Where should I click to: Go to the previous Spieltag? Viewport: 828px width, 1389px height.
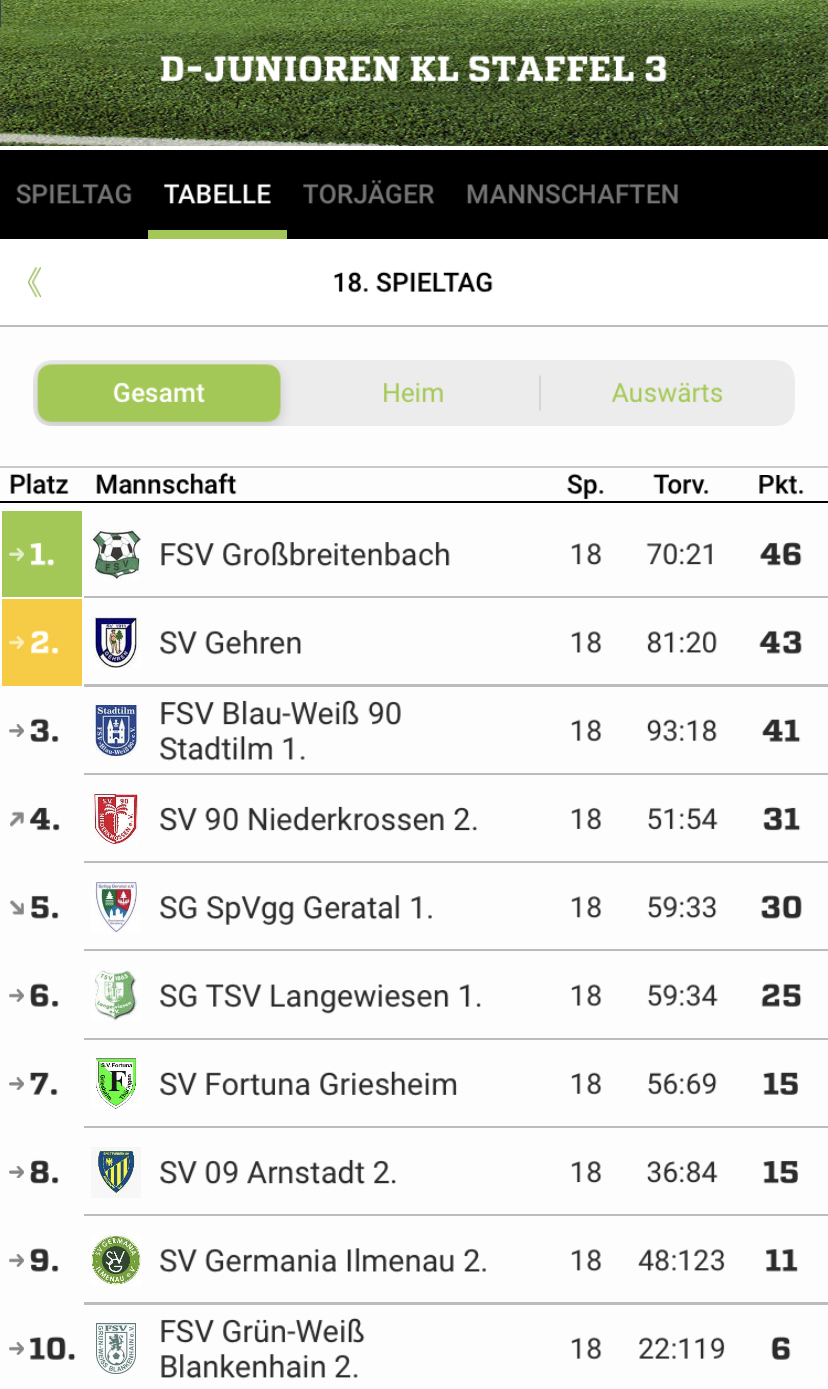pos(35,283)
